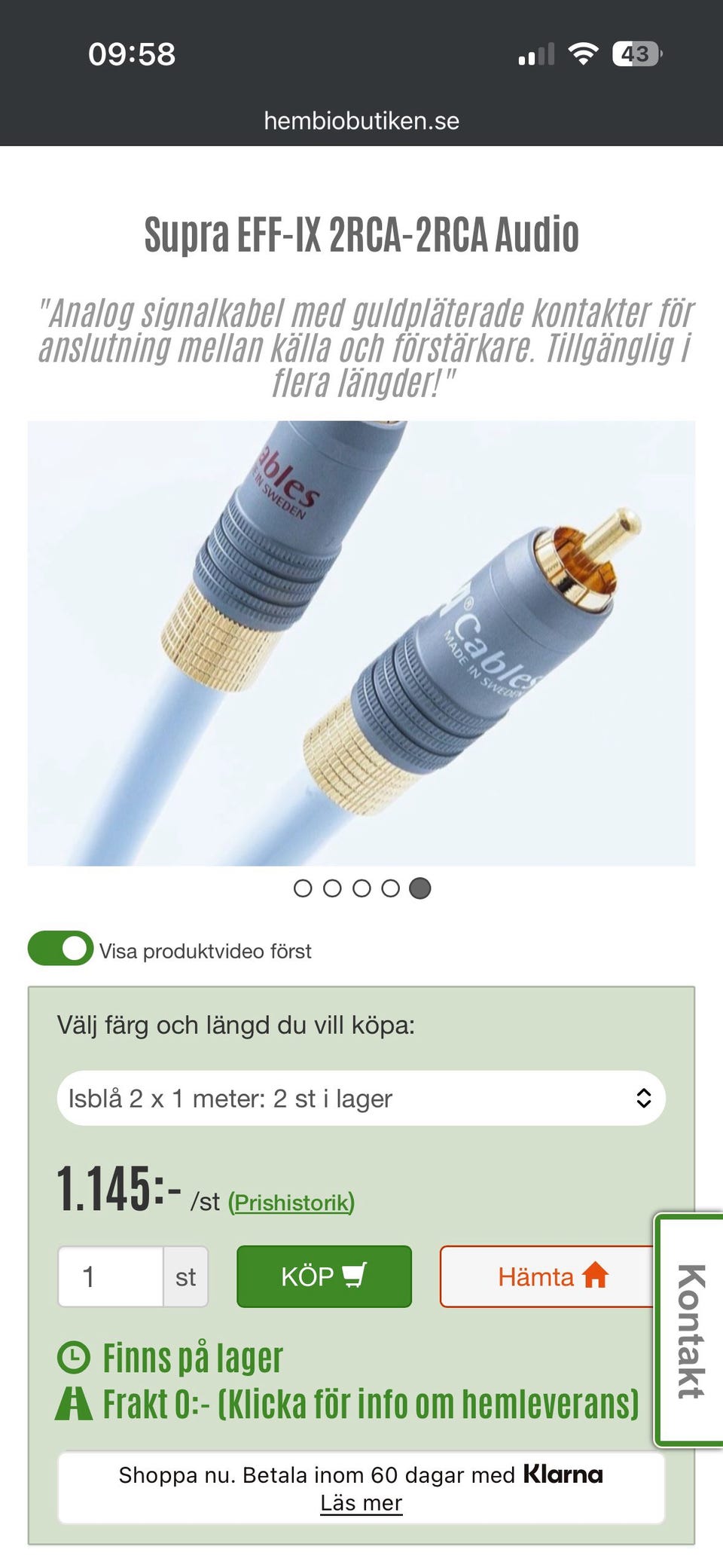Screen dimensions: 723x1568
Task: Open the Kontakt side tab
Action: tap(691, 1330)
